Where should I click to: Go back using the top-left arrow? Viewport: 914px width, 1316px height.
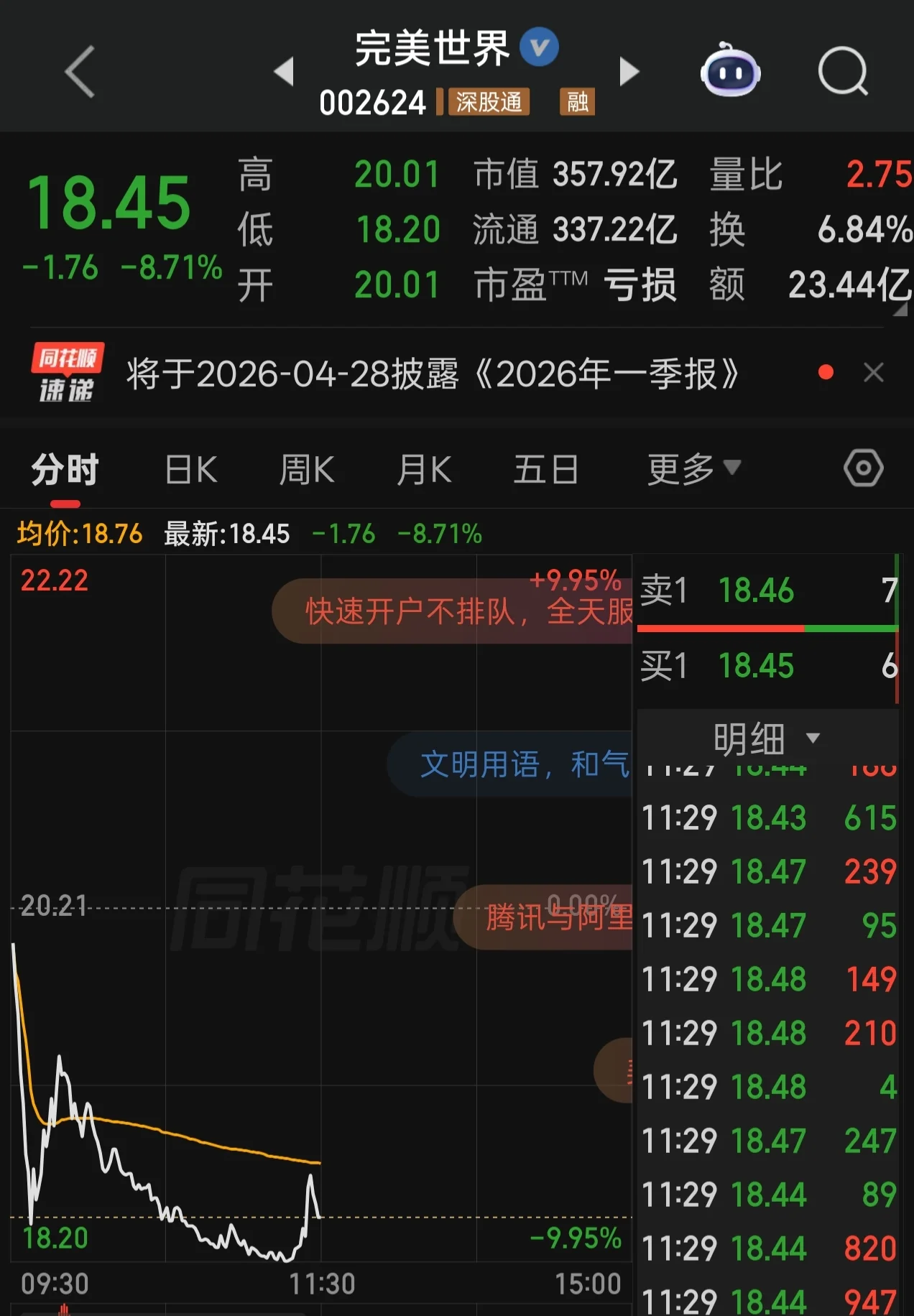[x=80, y=71]
